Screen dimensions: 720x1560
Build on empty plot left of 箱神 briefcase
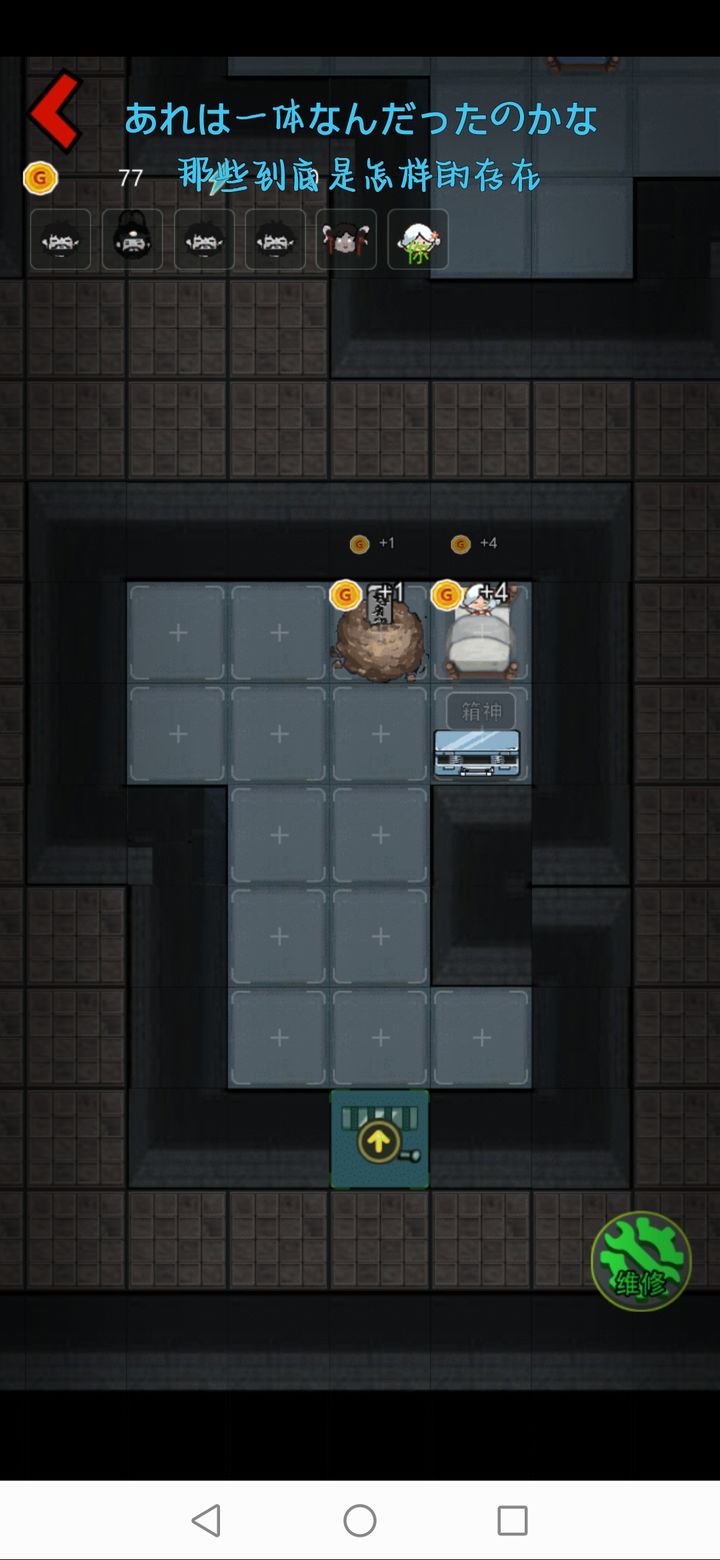[x=380, y=734]
